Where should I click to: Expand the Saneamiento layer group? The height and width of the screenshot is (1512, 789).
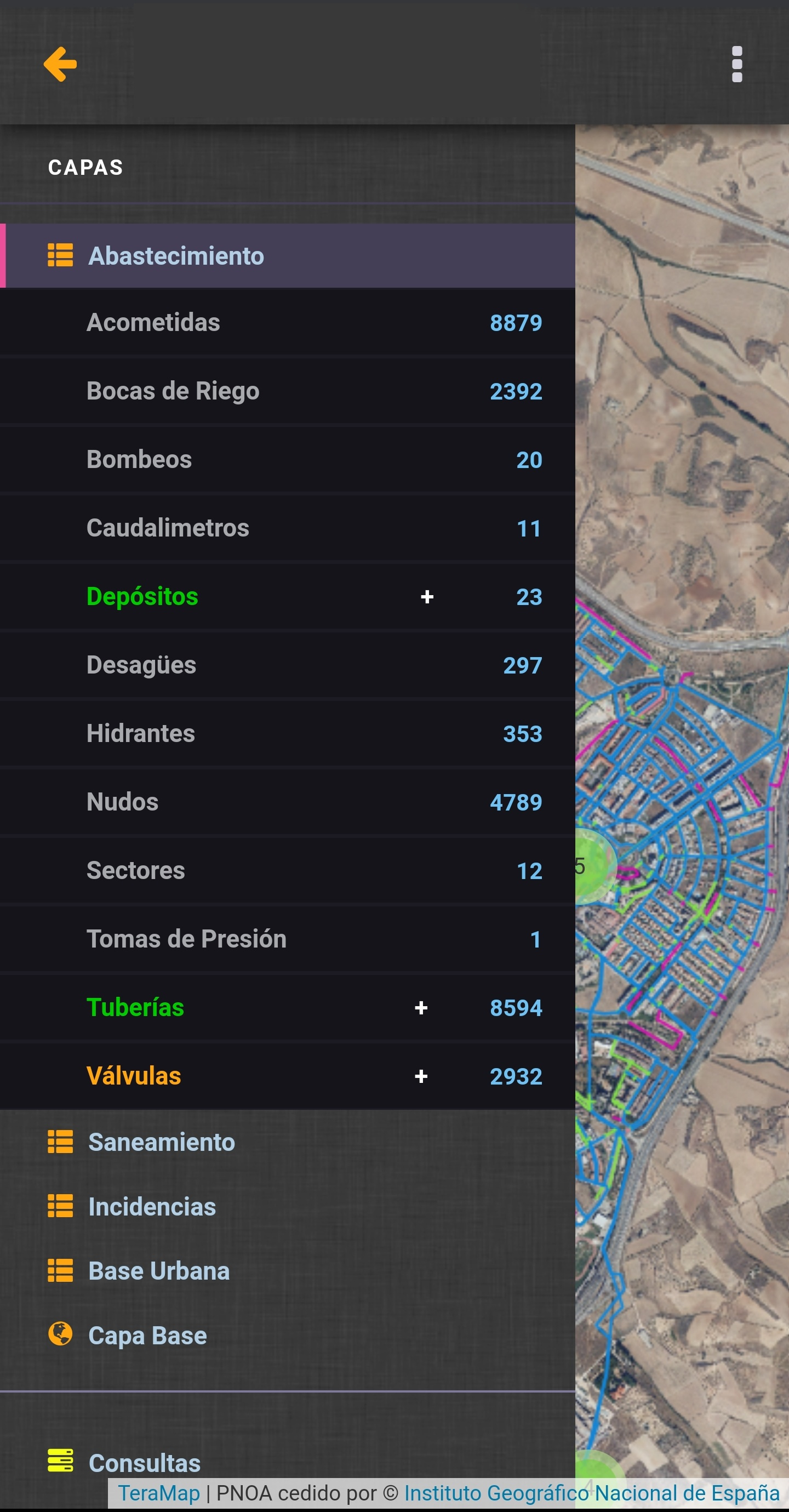288,1142
